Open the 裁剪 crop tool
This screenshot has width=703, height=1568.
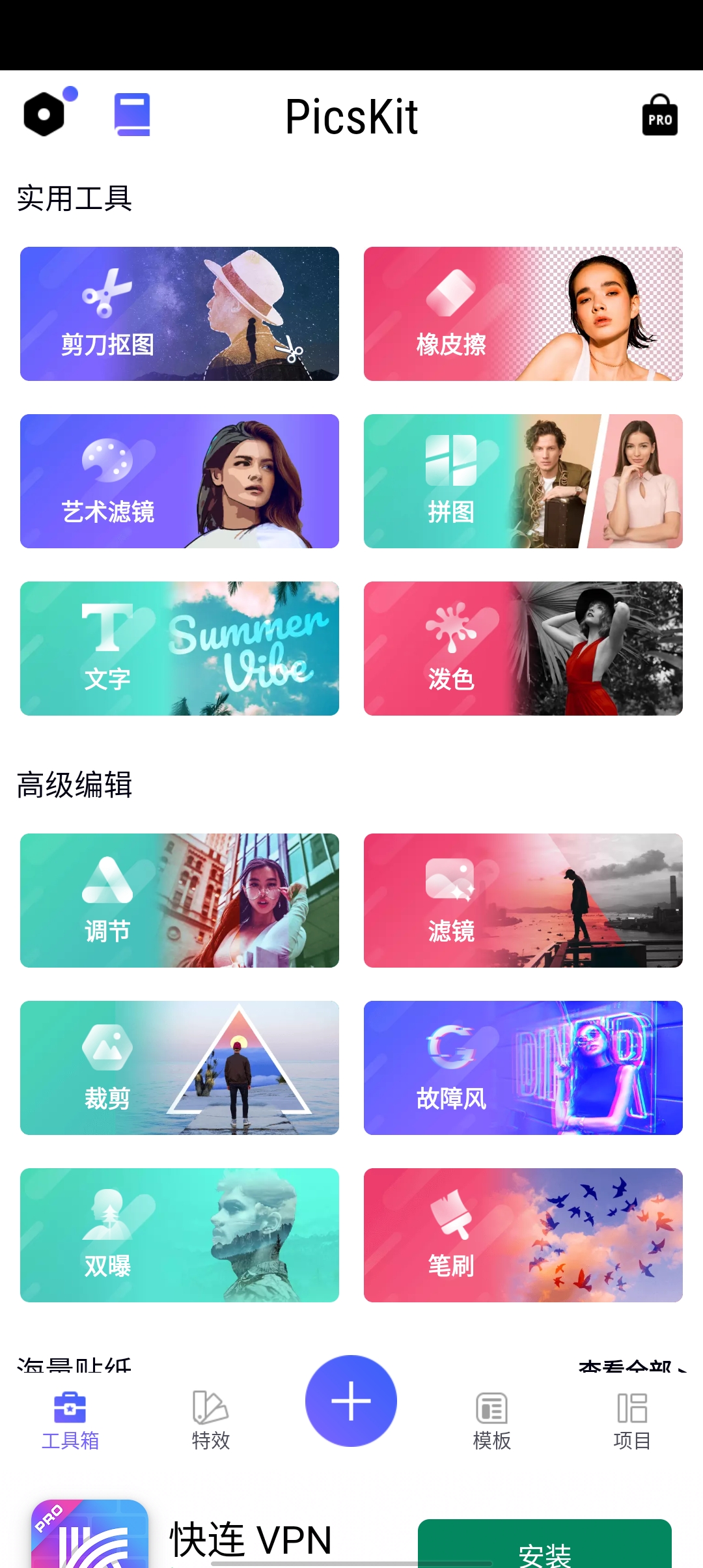pos(179,1068)
